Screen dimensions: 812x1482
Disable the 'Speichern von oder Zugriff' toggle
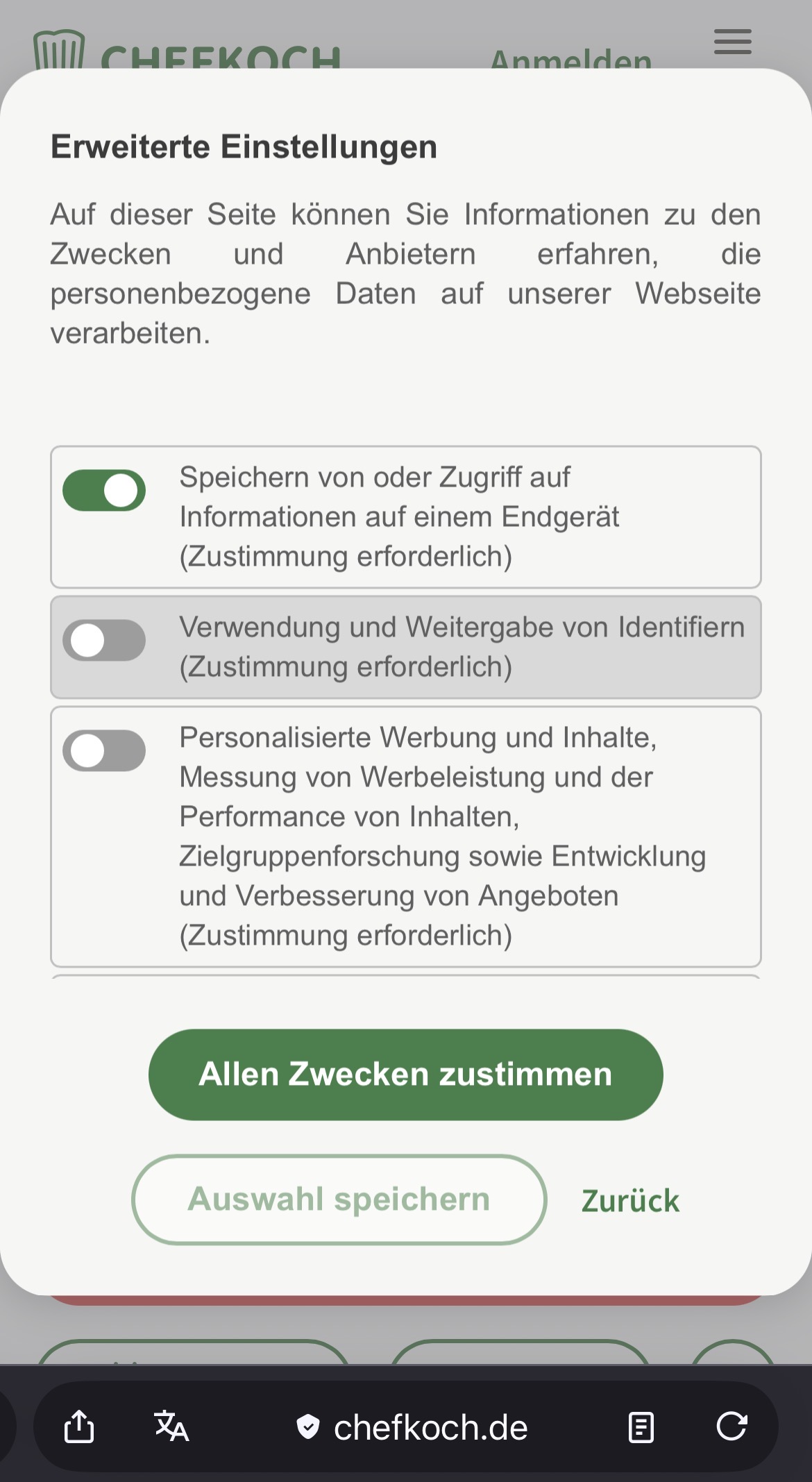pyautogui.click(x=104, y=491)
